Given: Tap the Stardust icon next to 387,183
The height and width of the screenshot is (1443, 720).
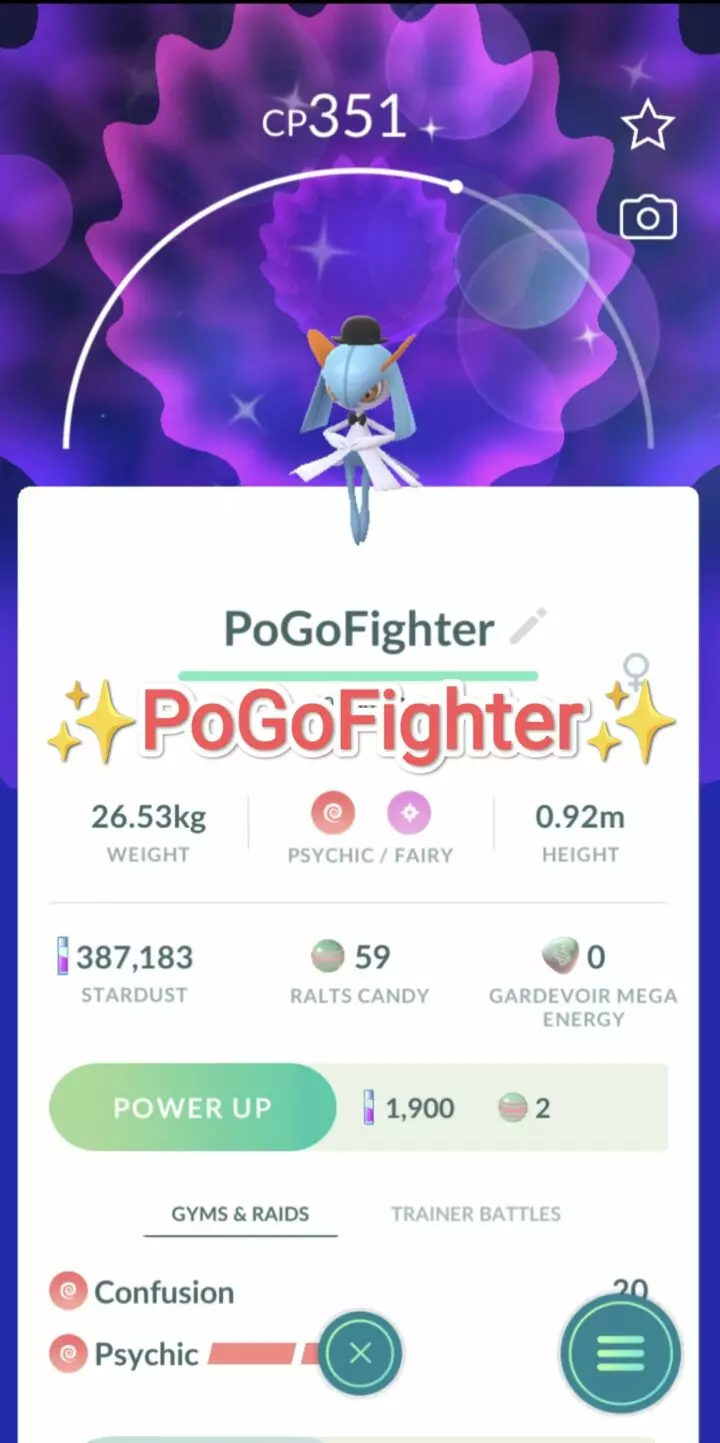Looking at the screenshot, I should tap(62, 957).
